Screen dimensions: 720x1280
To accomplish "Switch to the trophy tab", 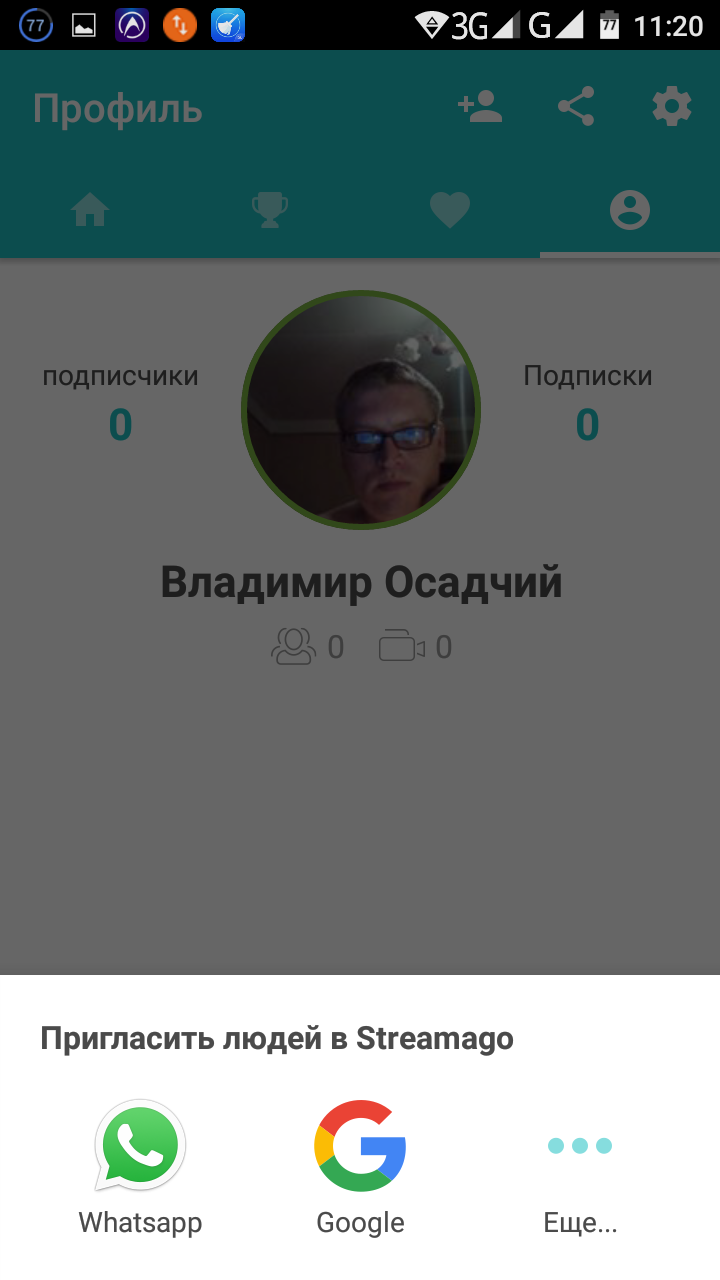I will pyautogui.click(x=270, y=210).
